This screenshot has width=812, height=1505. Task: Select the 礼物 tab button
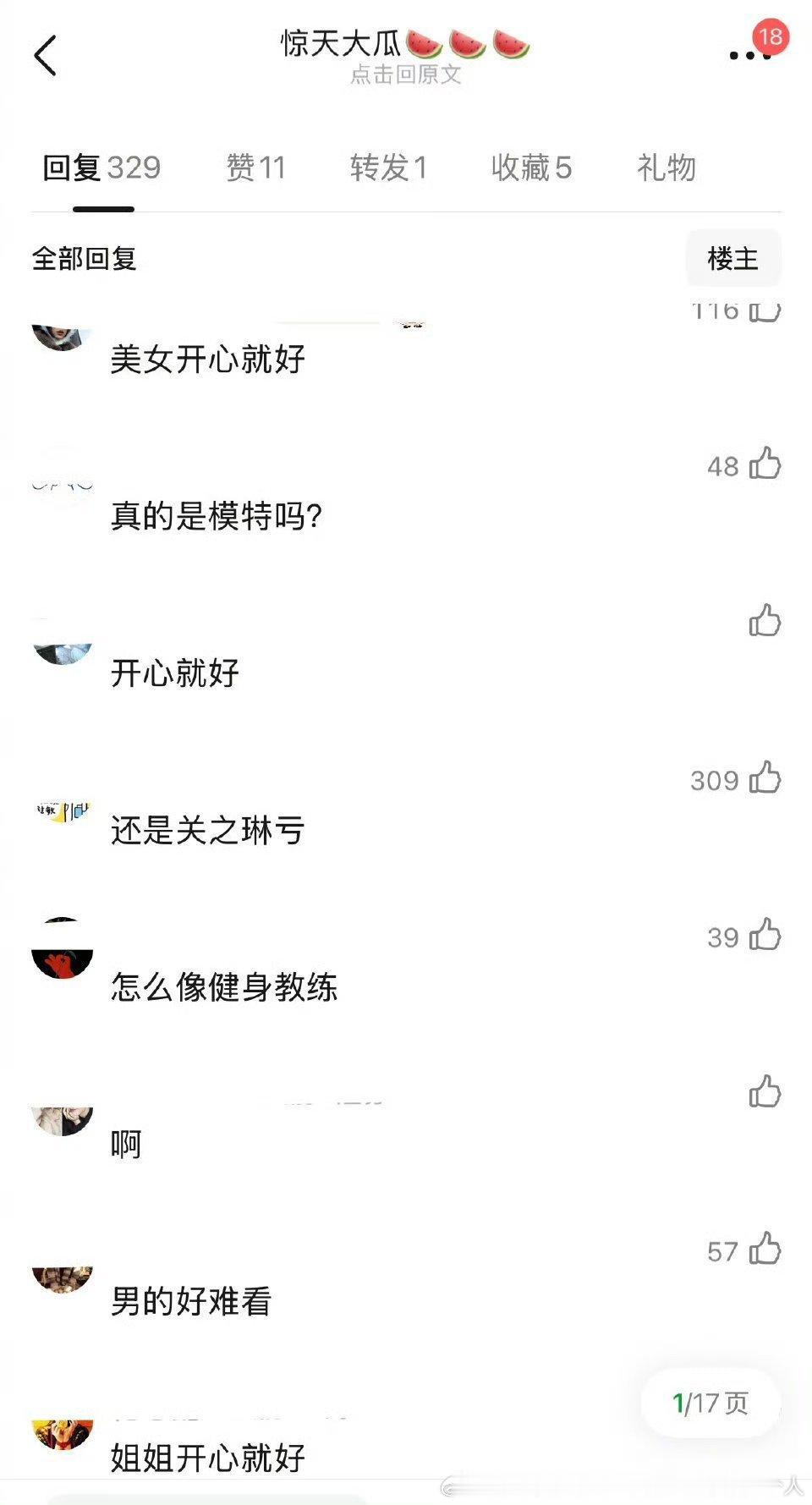665,168
